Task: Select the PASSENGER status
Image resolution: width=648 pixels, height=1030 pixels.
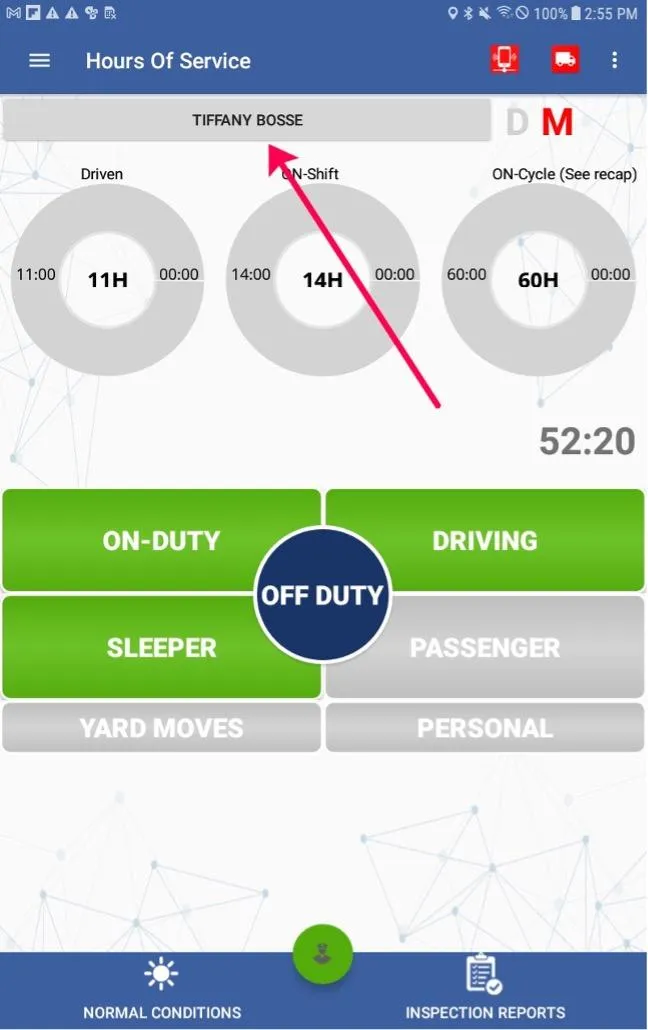Action: [485, 647]
